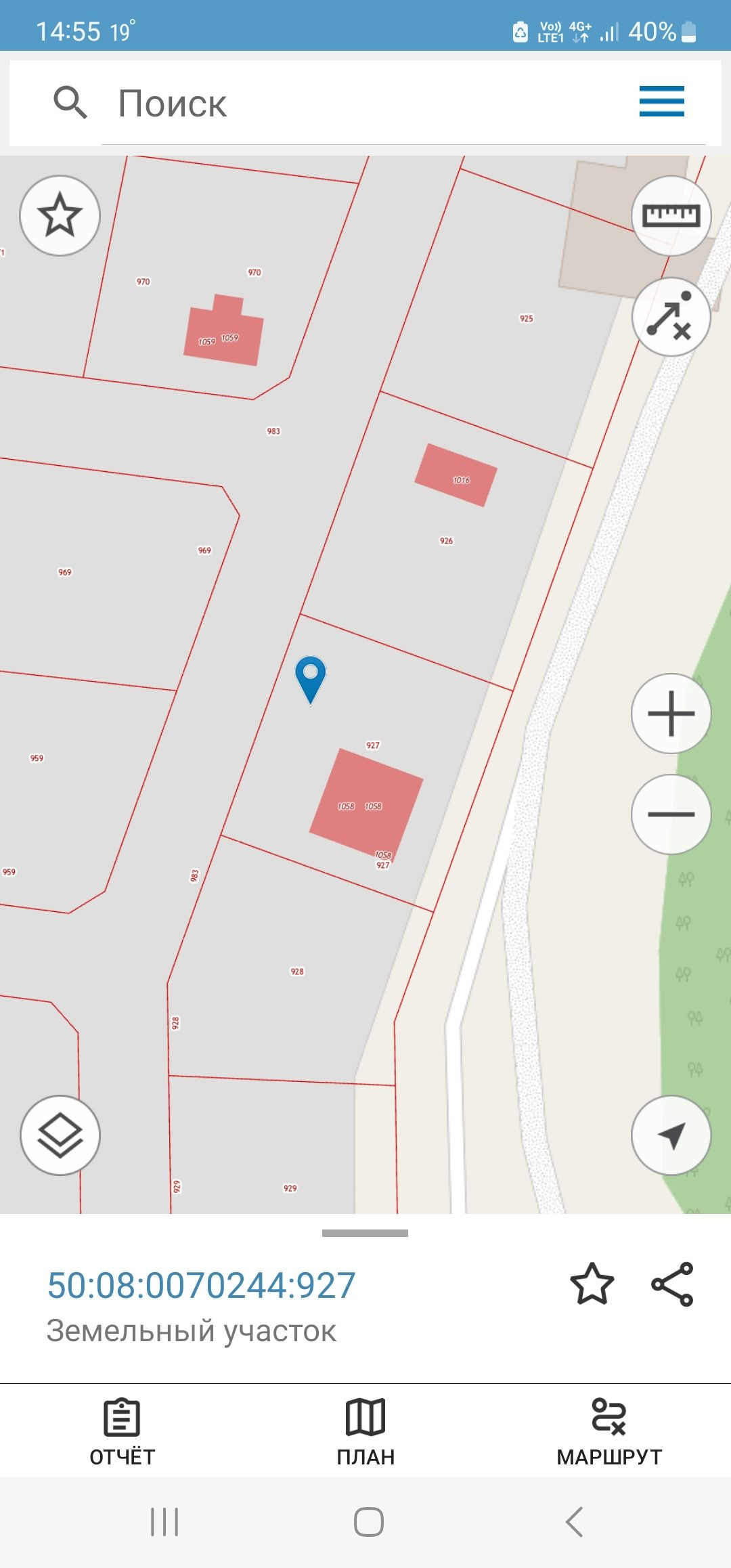
Task: Open favorites from the map star button
Action: (60, 215)
